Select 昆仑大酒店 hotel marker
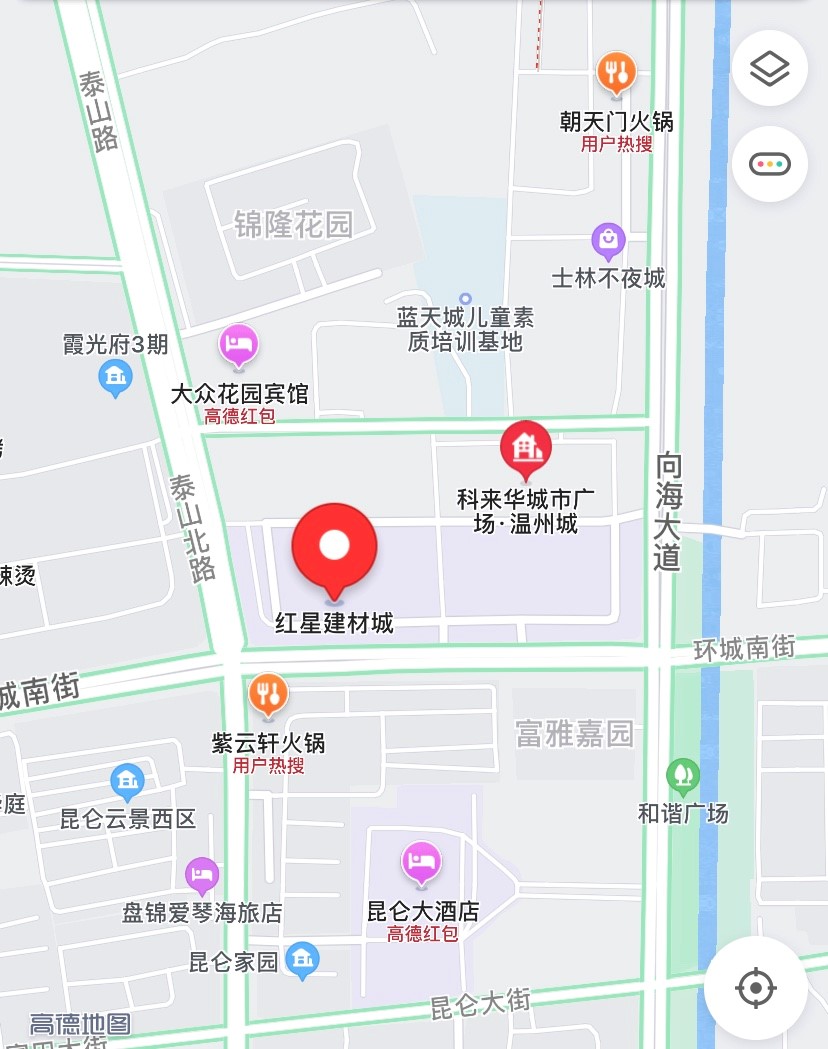828x1049 pixels. [x=422, y=863]
